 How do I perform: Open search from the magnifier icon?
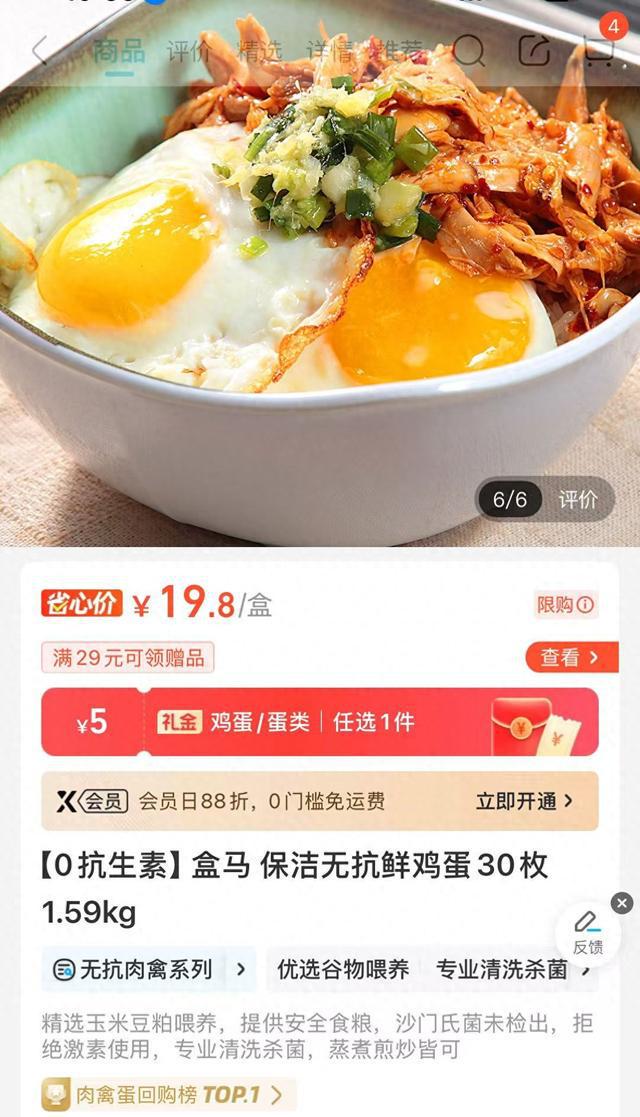468,50
